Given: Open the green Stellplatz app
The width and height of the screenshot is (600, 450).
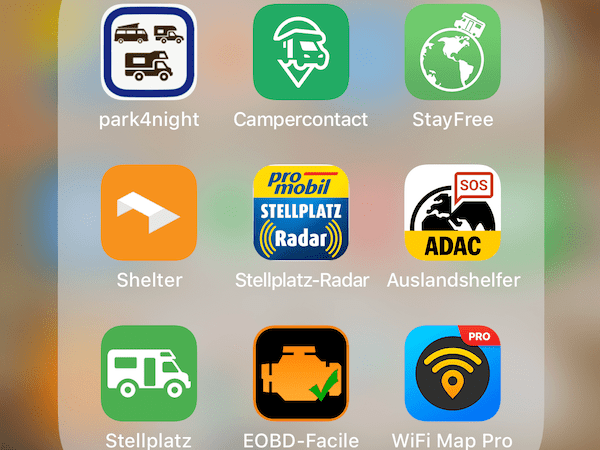Looking at the screenshot, I should [149, 372].
